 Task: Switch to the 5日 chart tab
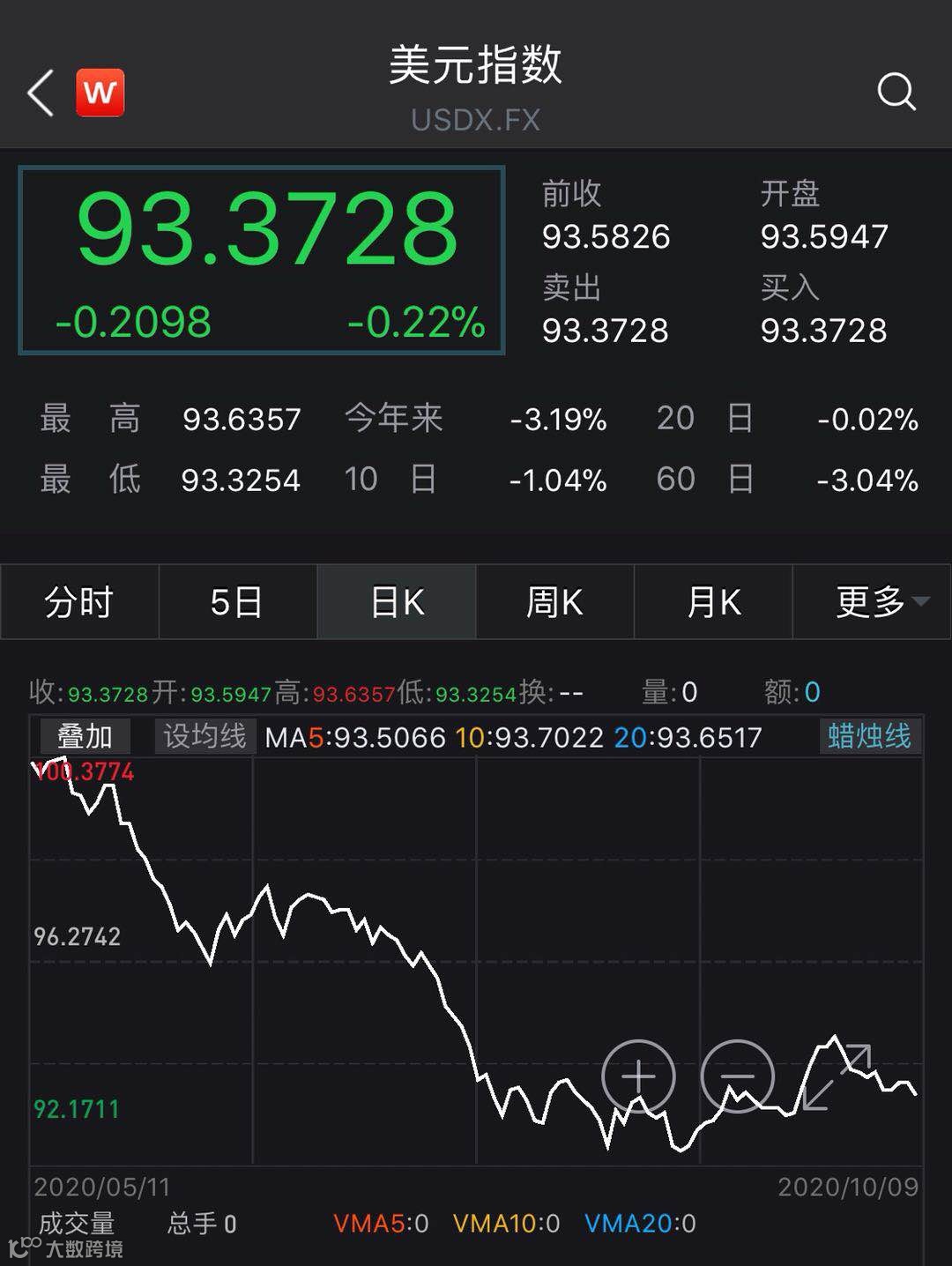point(237,602)
